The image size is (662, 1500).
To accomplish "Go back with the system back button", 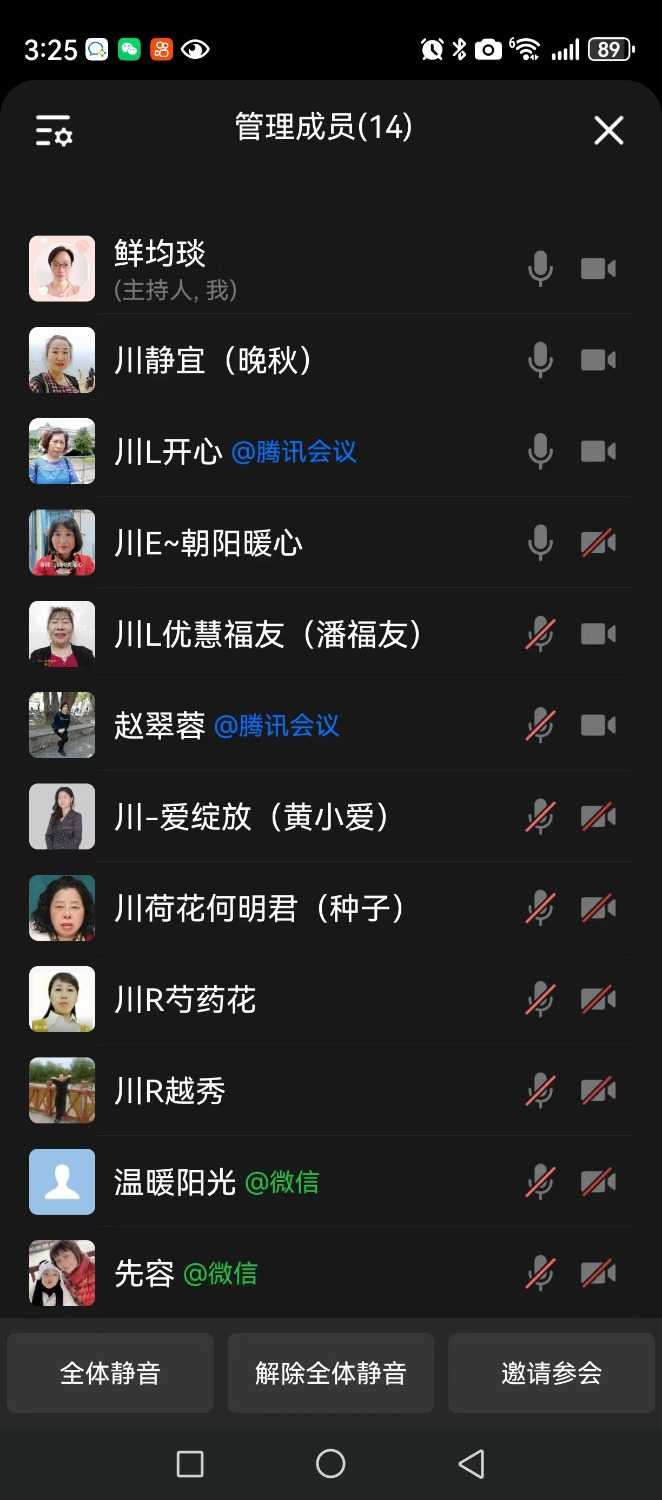I will [471, 1464].
